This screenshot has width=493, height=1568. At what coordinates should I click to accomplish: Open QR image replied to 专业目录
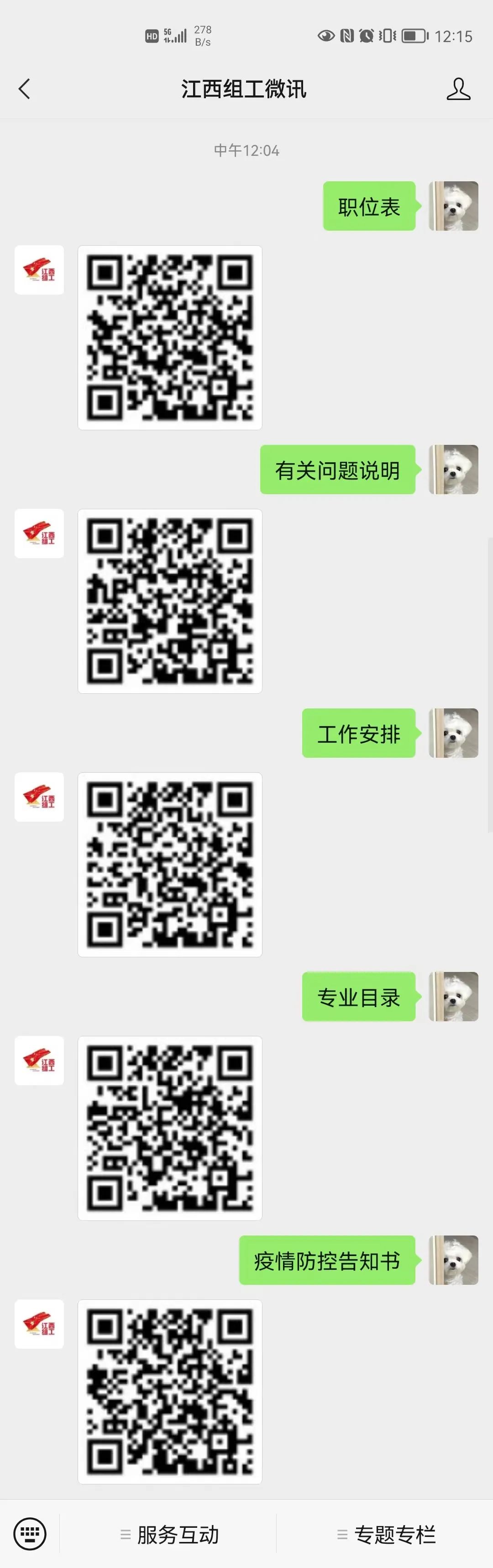click(x=170, y=1128)
